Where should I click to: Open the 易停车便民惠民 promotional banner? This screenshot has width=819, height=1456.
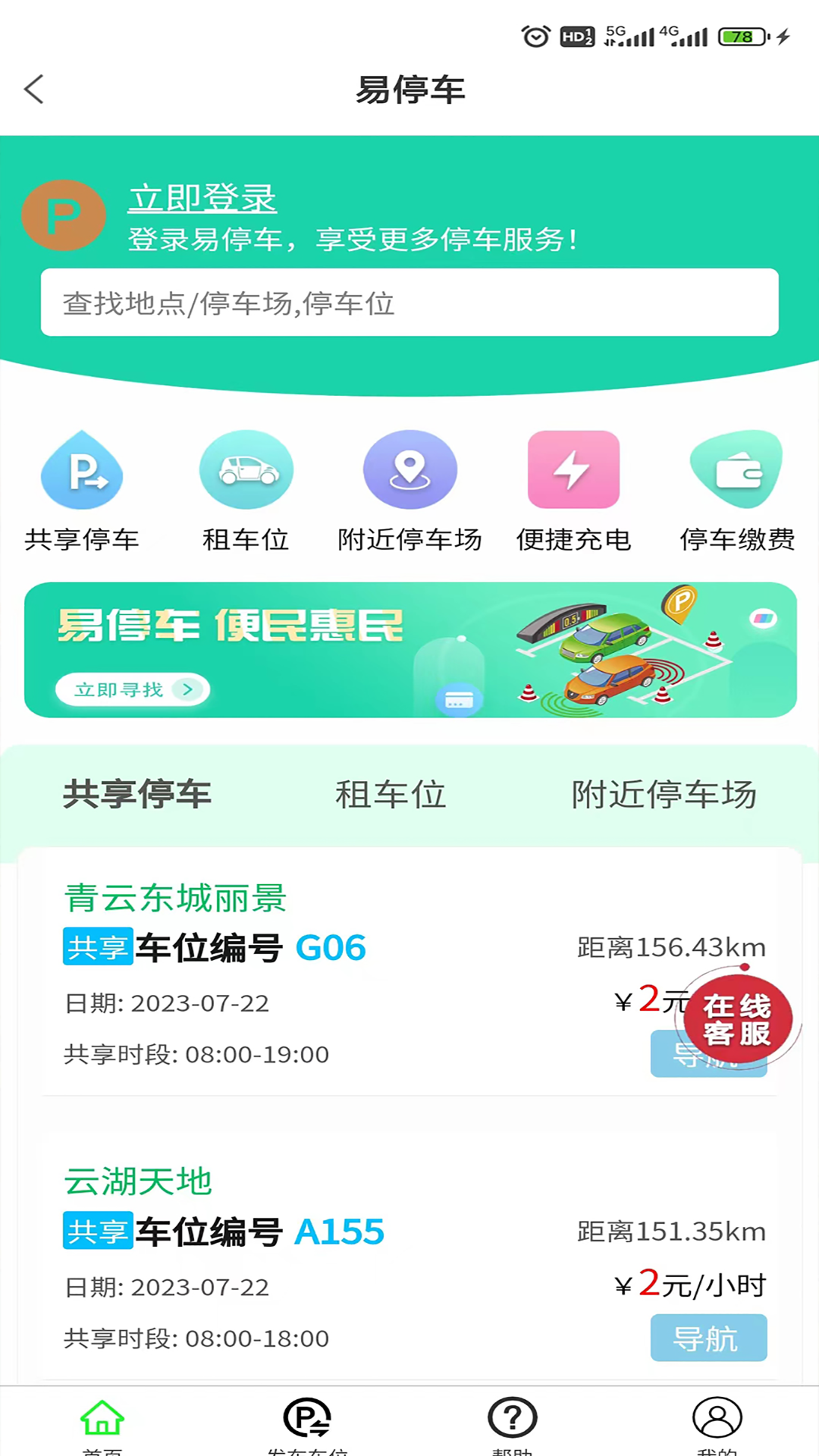[409, 650]
